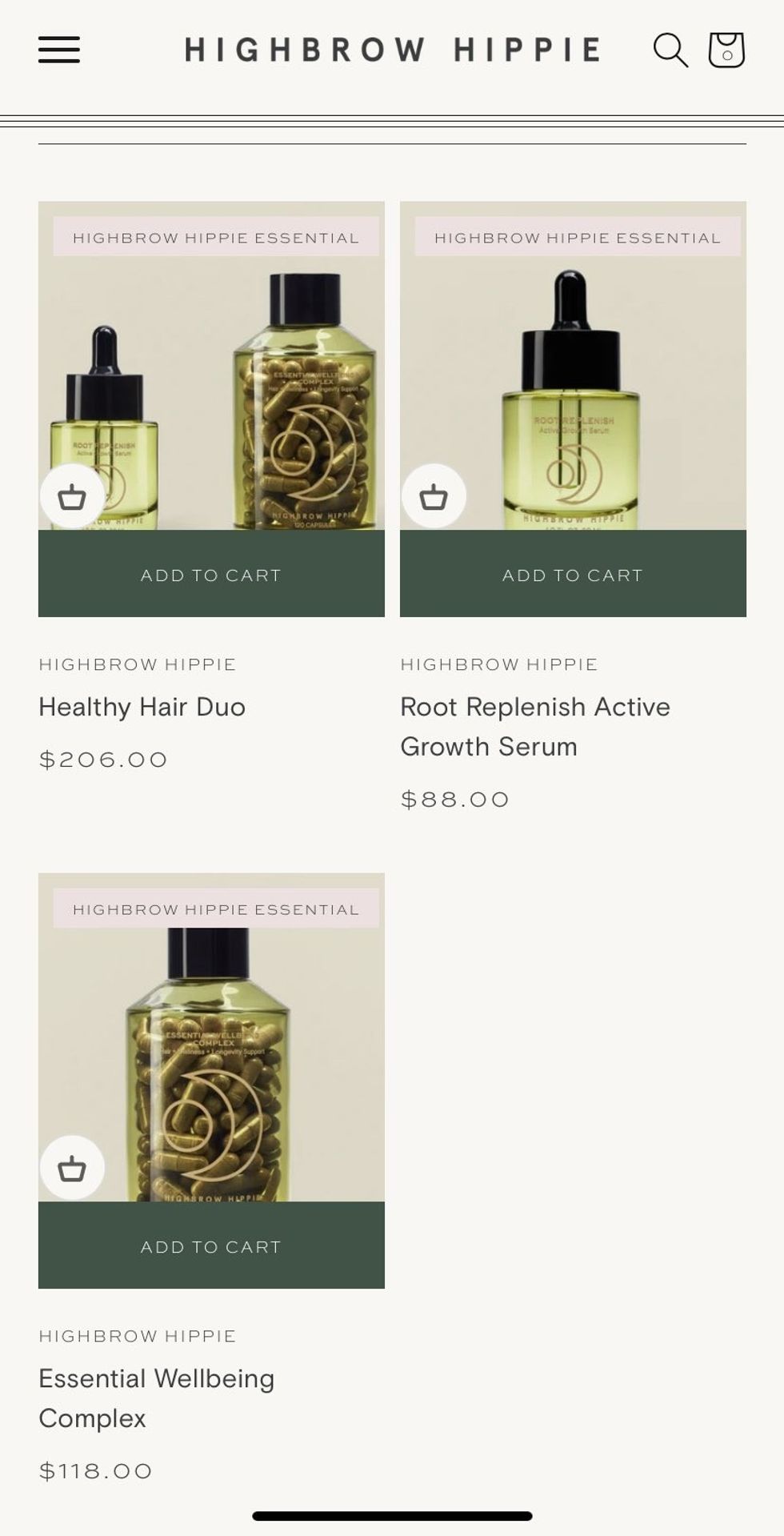Go to Highbrow Hippie homepage logo
The image size is (784, 1536).
pyautogui.click(x=392, y=50)
